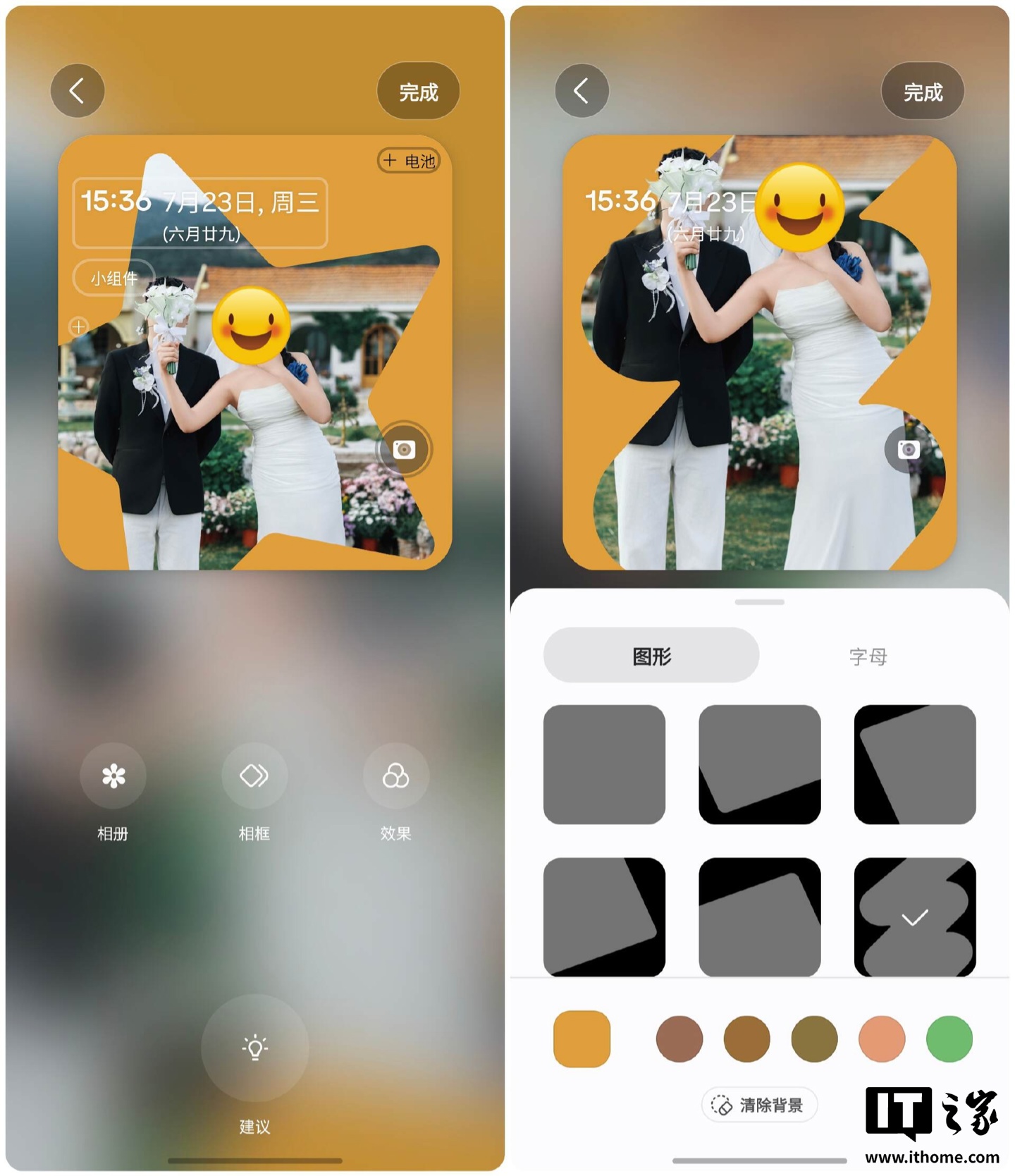Image resolution: width=1015 pixels, height=1176 pixels.
Task: Pick the orange square color swatch
Action: 582,1039
